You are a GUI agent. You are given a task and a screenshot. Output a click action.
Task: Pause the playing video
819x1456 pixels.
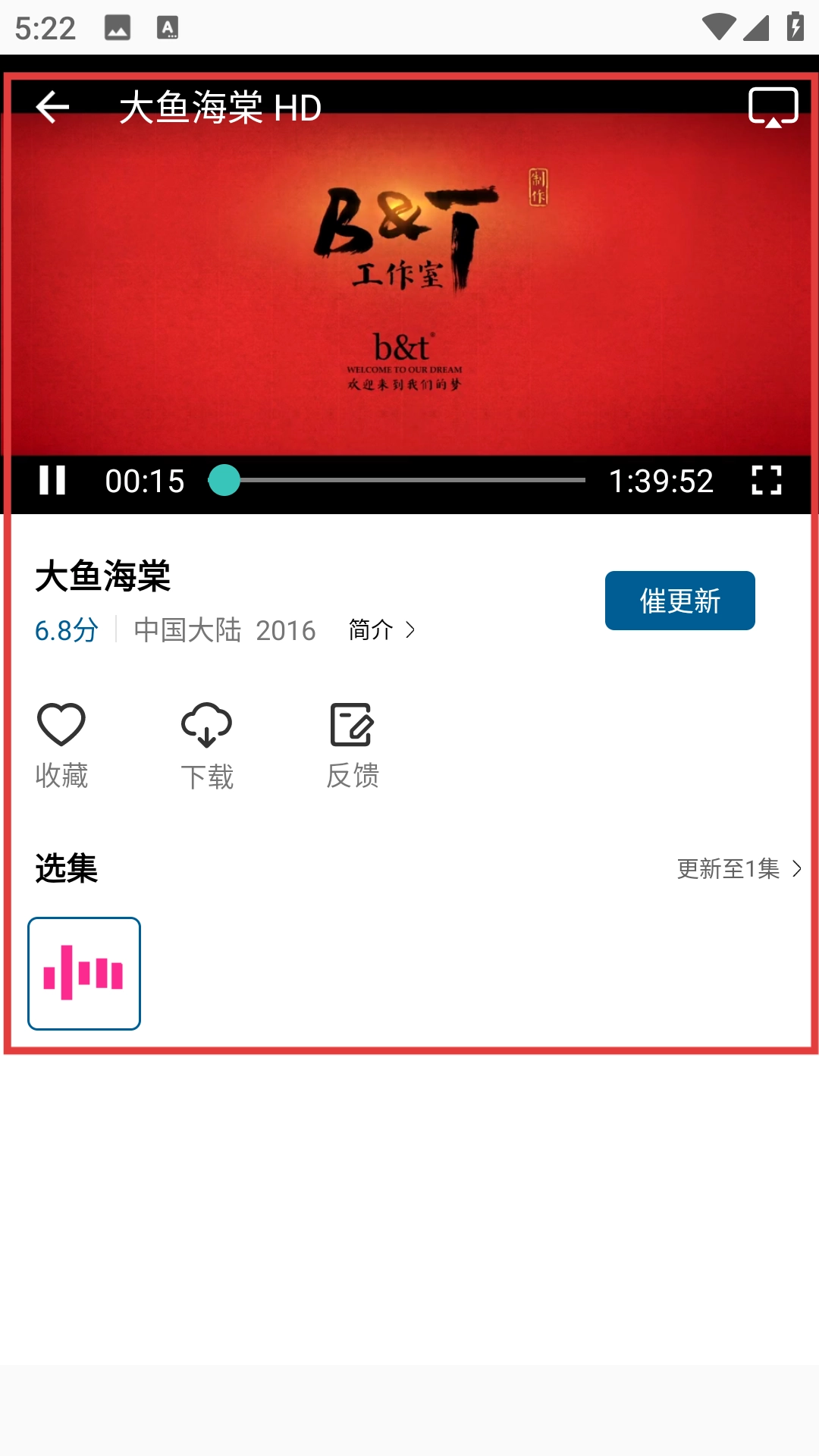tap(52, 480)
